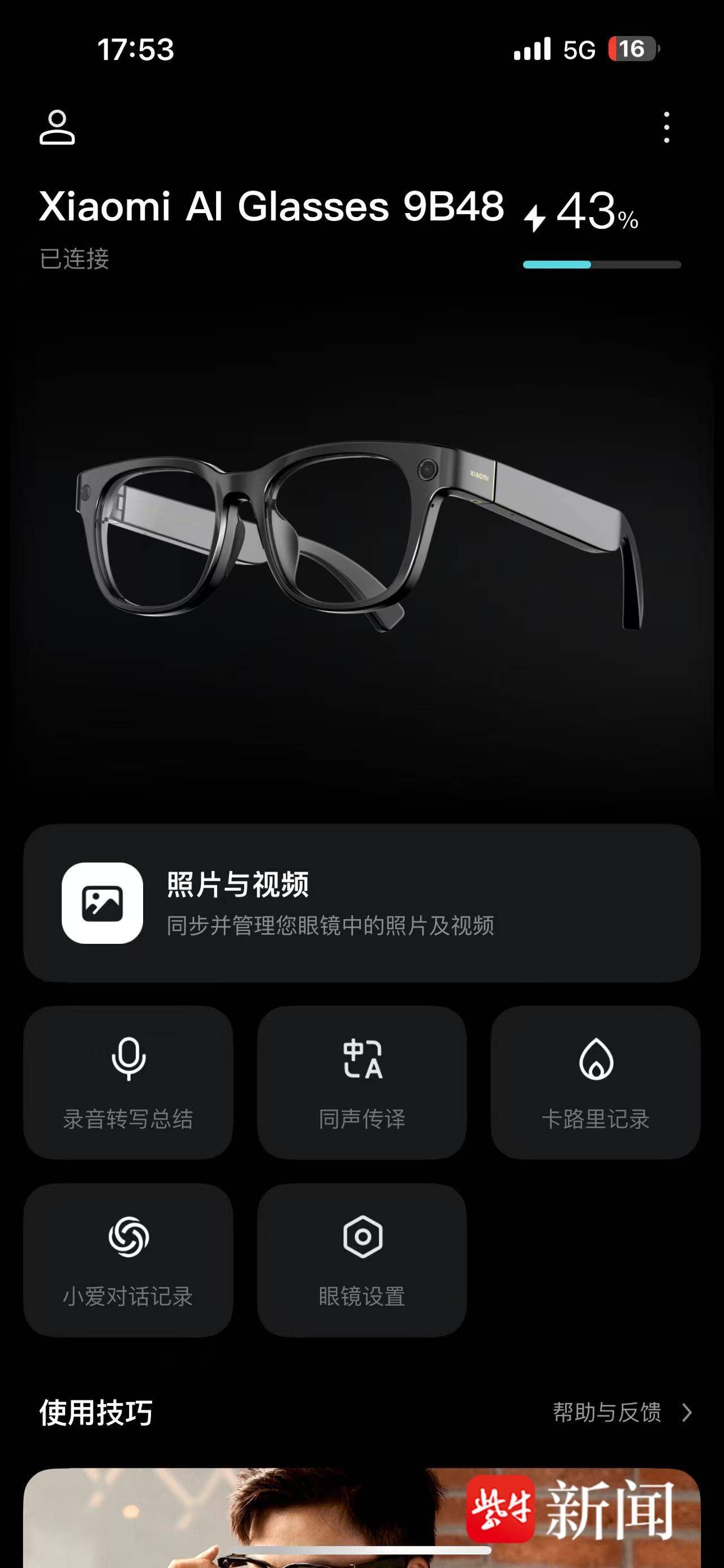Viewport: 724px width, 1568px height.
Task: Go to 眼镜设置
Action: click(x=361, y=1260)
